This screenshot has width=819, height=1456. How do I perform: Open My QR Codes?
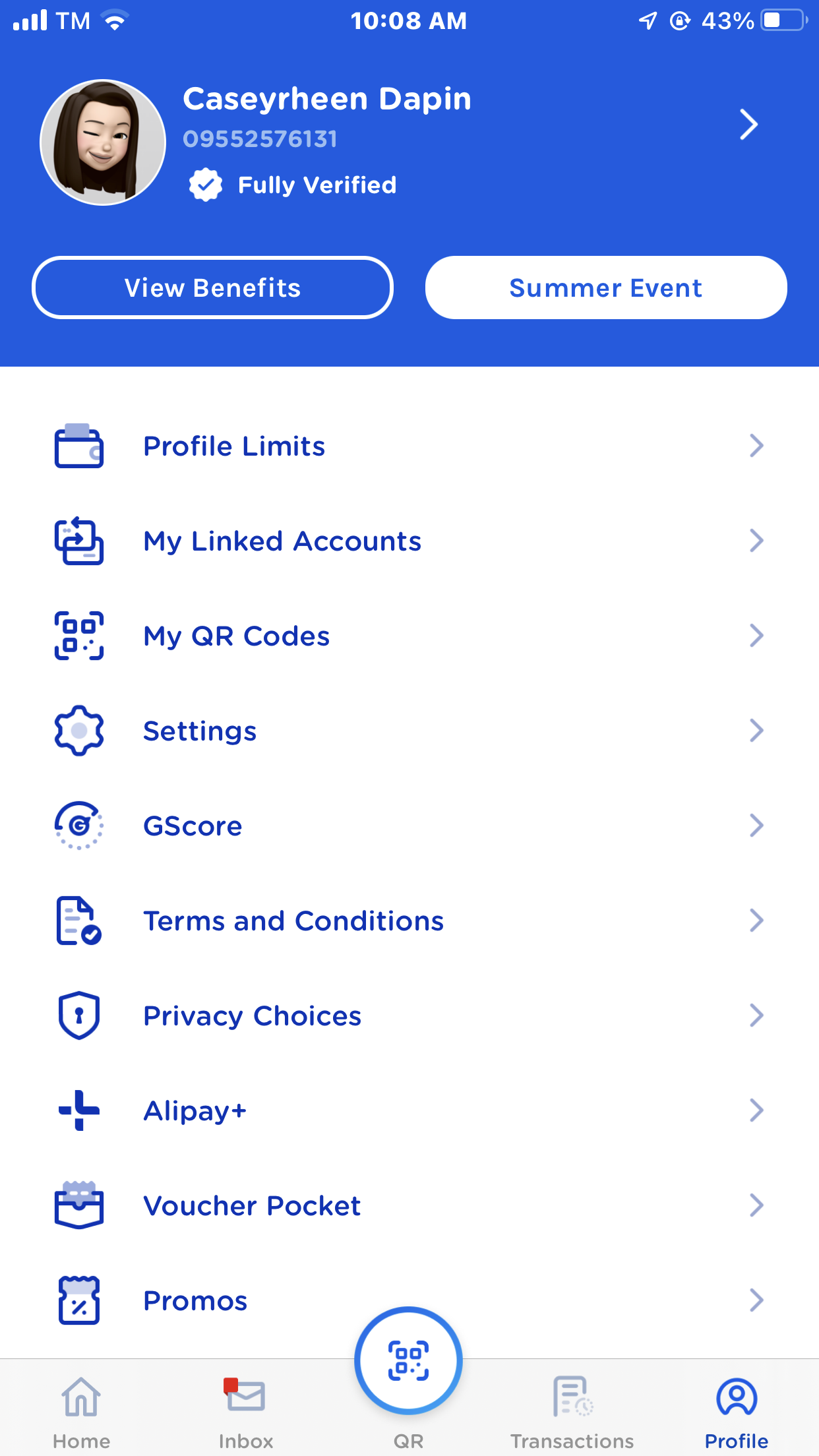[409, 636]
